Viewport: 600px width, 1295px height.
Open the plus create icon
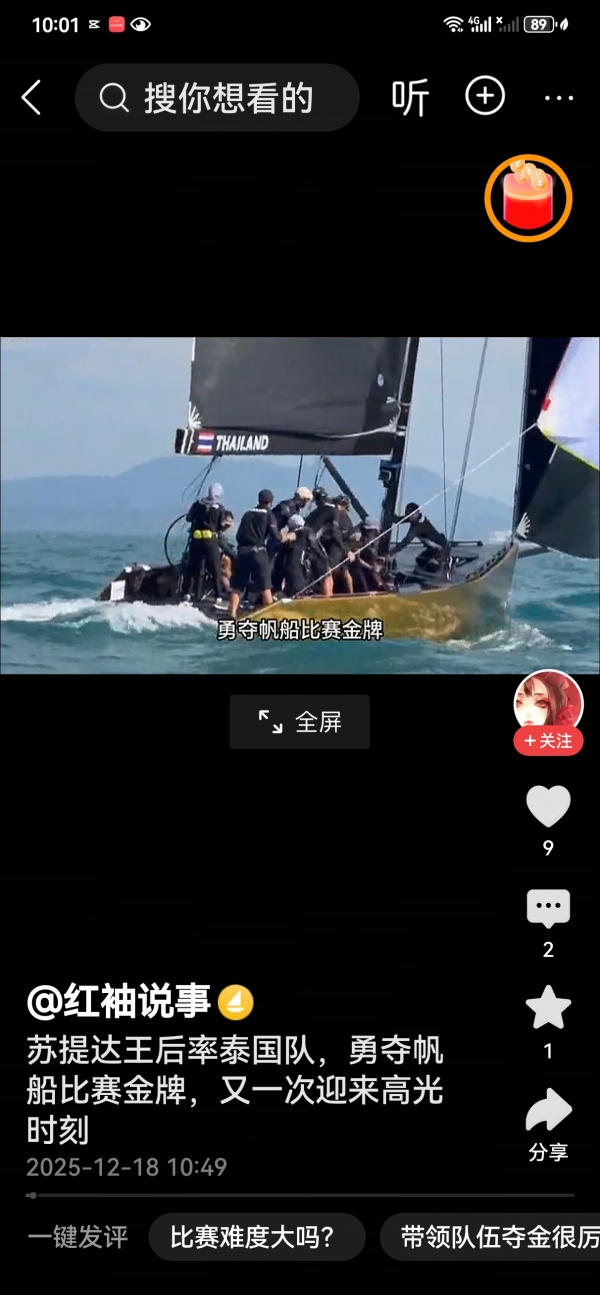coord(485,96)
